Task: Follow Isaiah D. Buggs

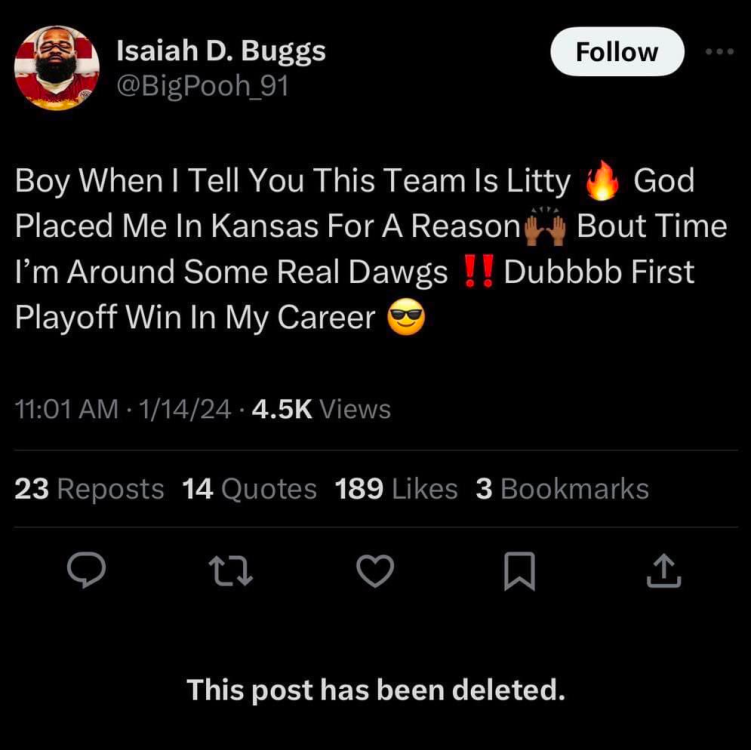Action: click(x=617, y=52)
